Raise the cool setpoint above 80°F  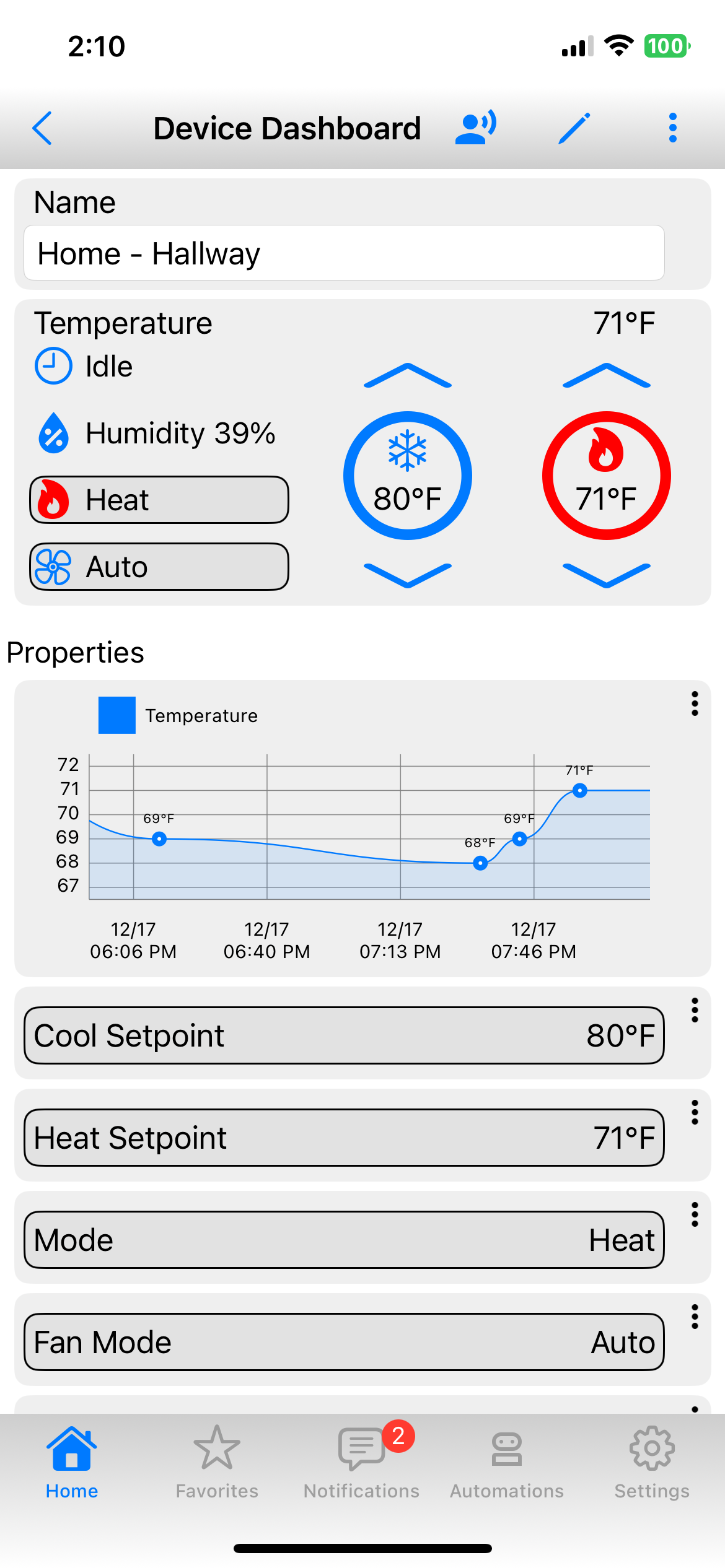(x=408, y=376)
